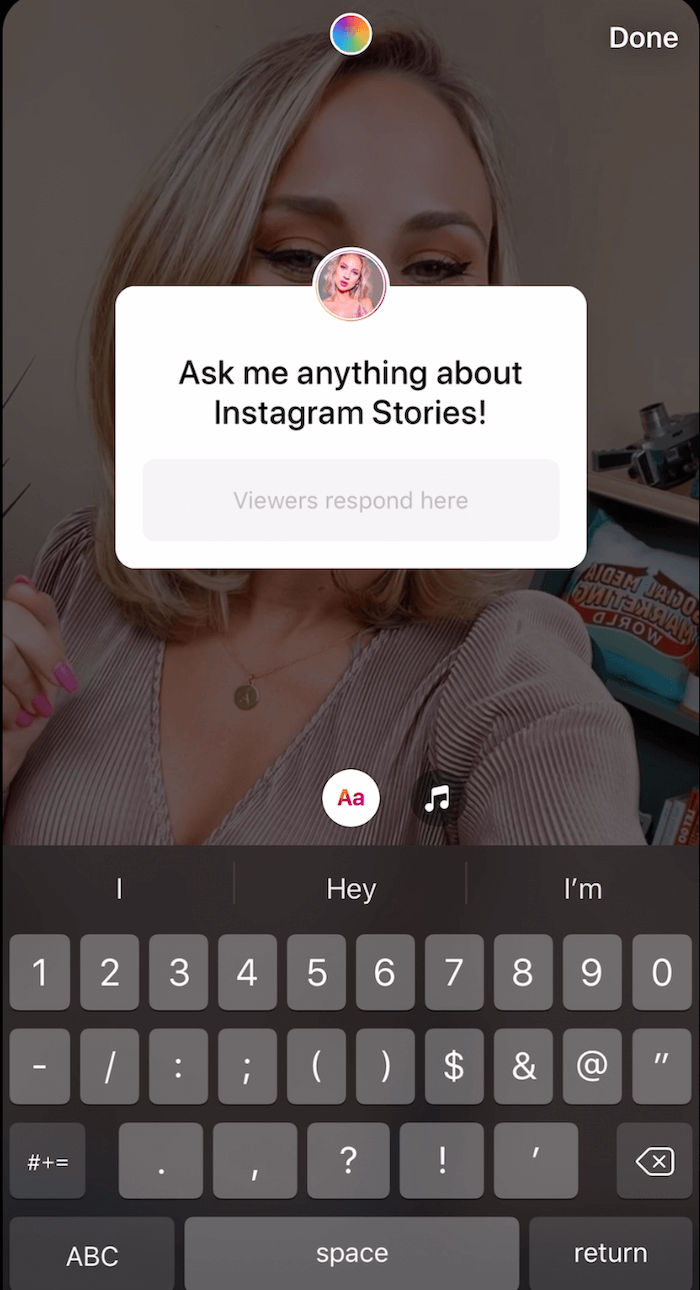The image size is (700, 1290).
Task: Open the #+= symbols keyboard
Action: [47, 1161]
